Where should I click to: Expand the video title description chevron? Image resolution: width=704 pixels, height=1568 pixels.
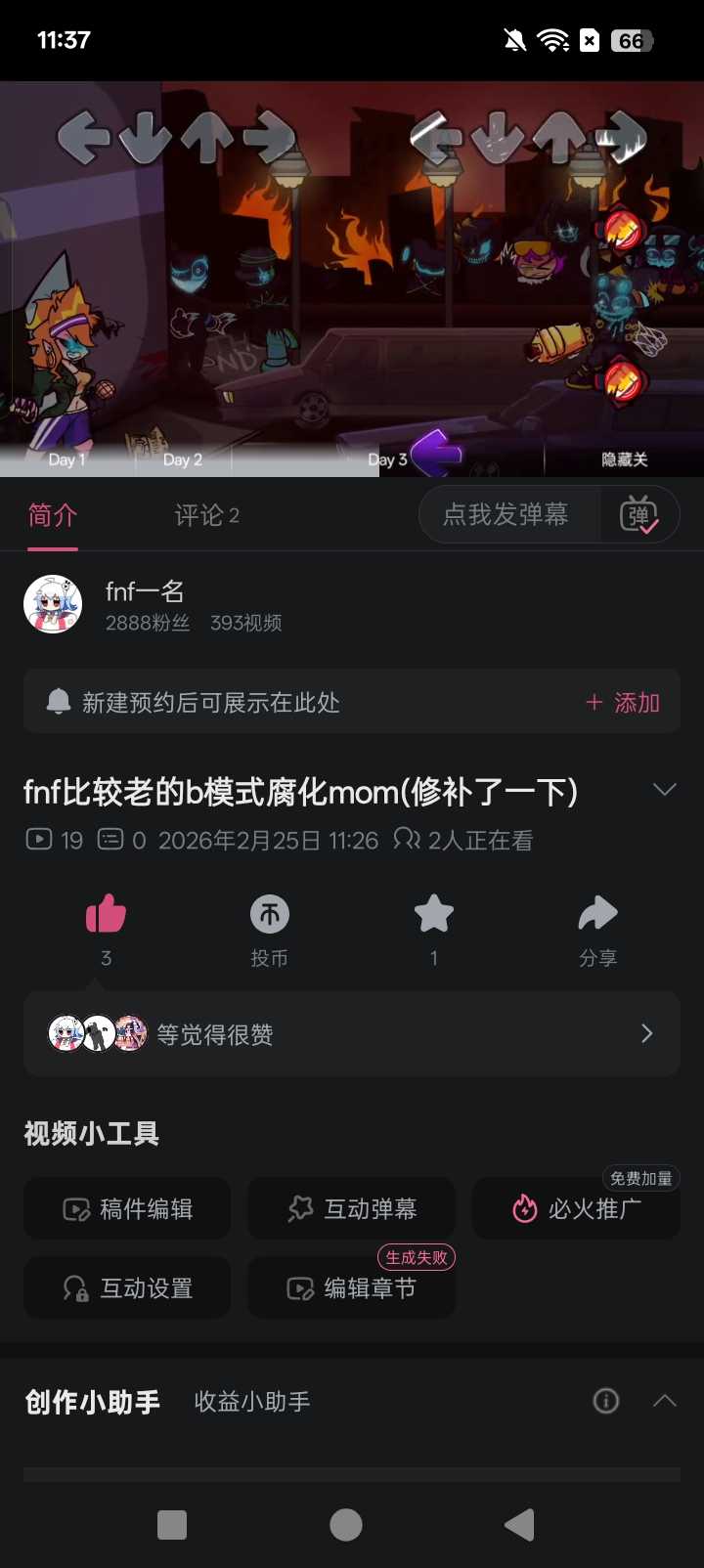(x=664, y=790)
